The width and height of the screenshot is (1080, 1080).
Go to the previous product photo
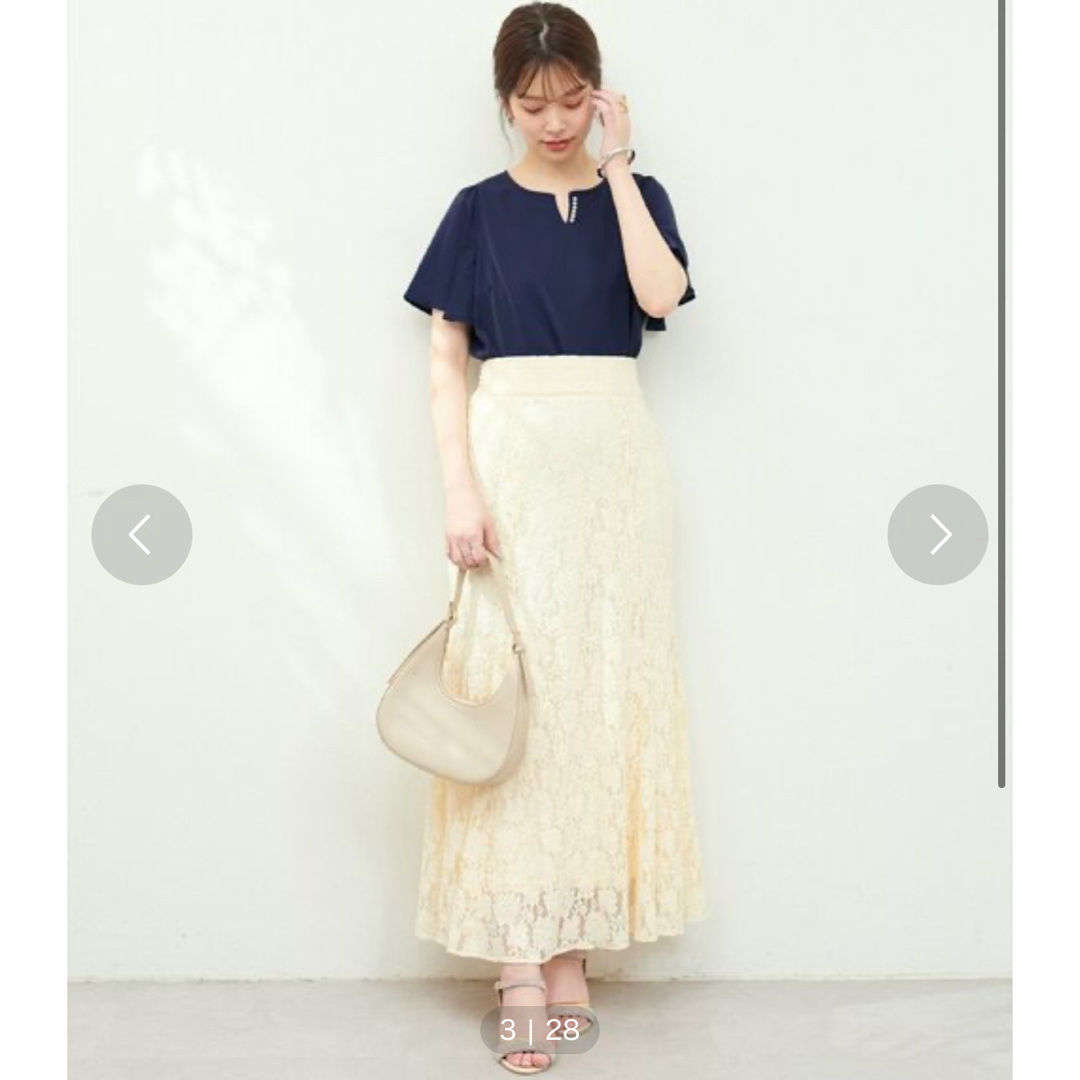click(141, 535)
